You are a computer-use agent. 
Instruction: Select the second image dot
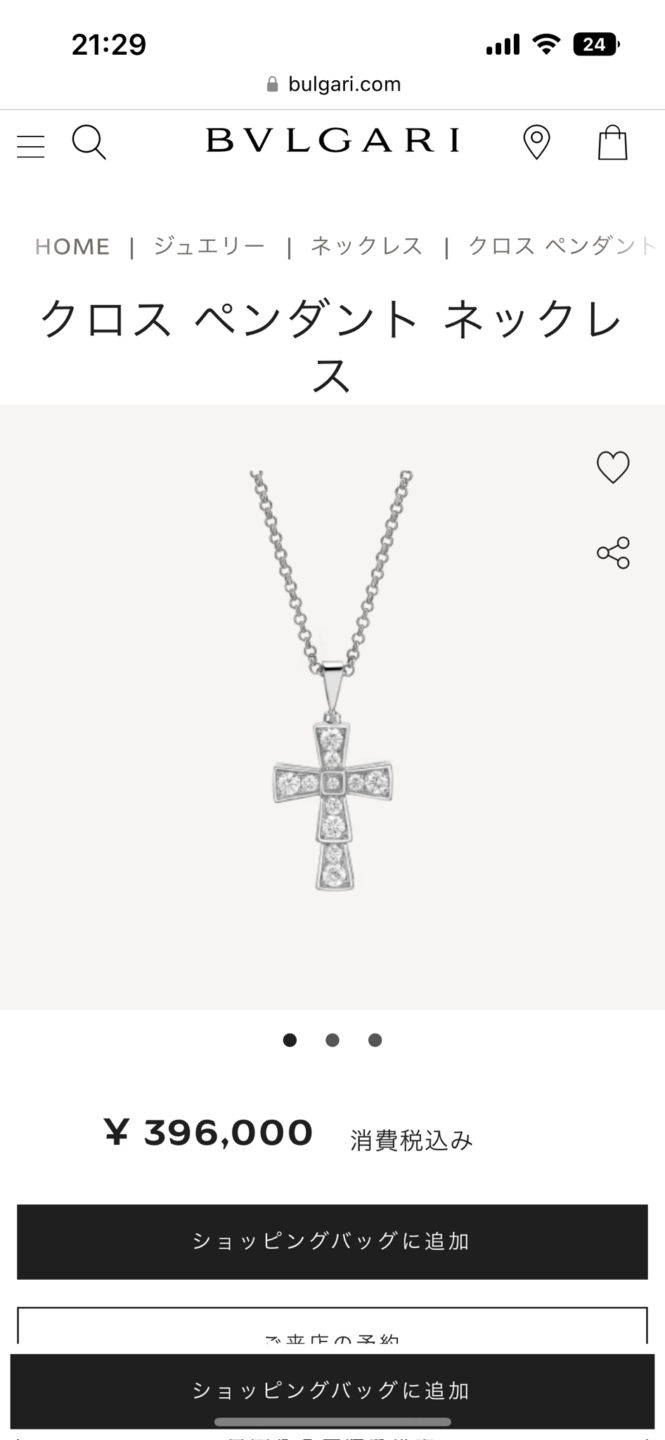(332, 1040)
